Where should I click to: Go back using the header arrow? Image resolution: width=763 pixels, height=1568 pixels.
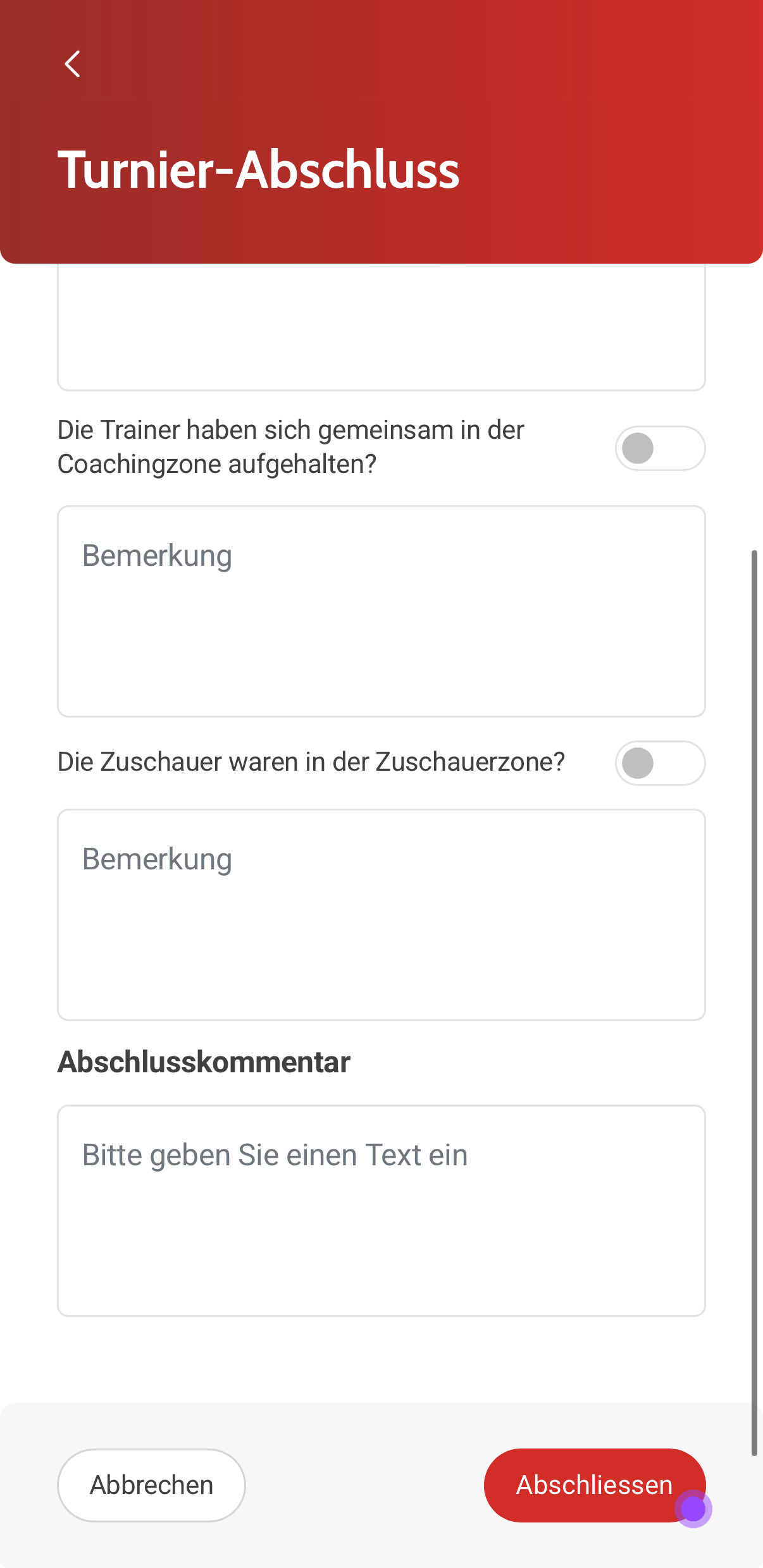point(73,64)
